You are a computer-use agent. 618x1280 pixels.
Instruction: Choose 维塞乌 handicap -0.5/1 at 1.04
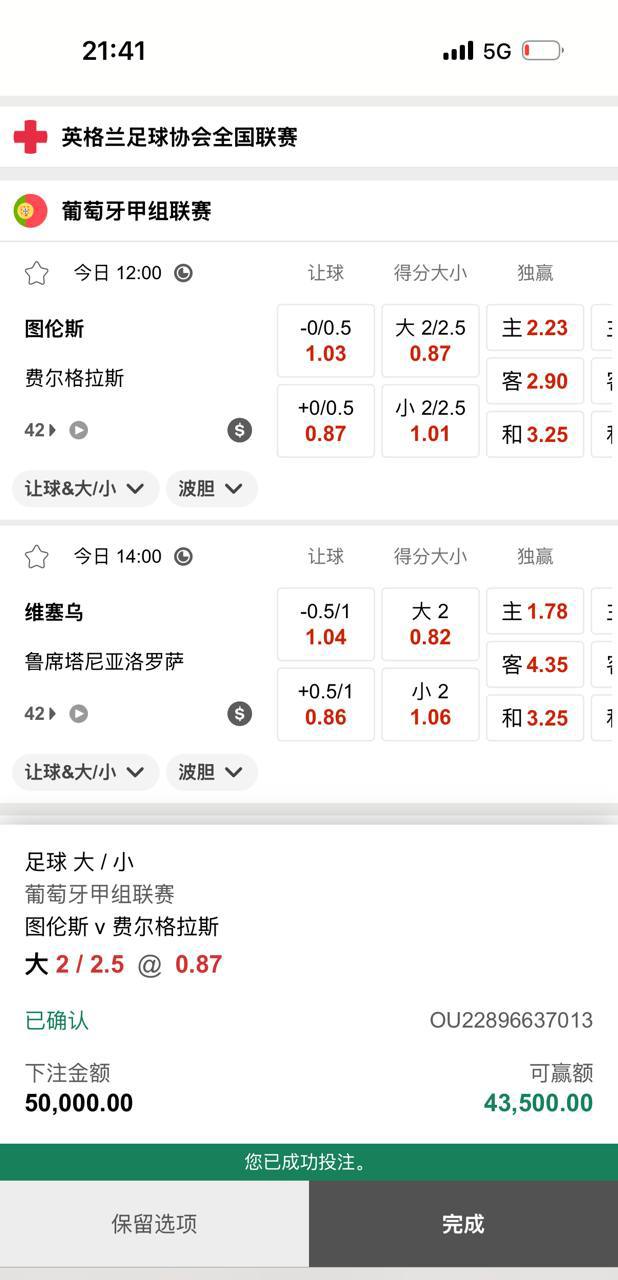tap(325, 625)
